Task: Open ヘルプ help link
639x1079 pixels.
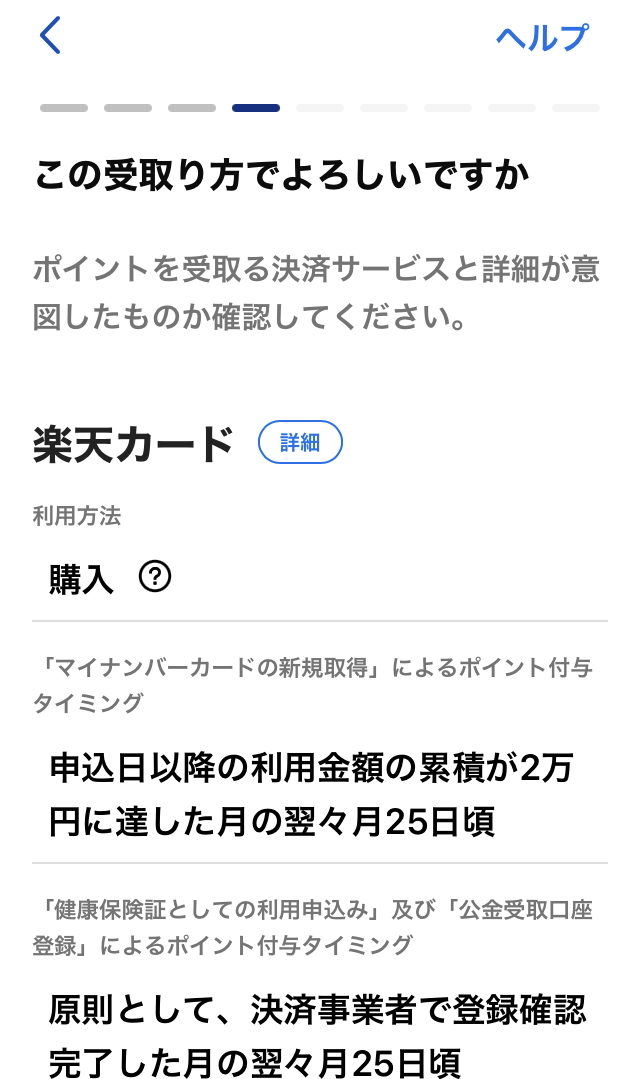Action: click(x=543, y=37)
